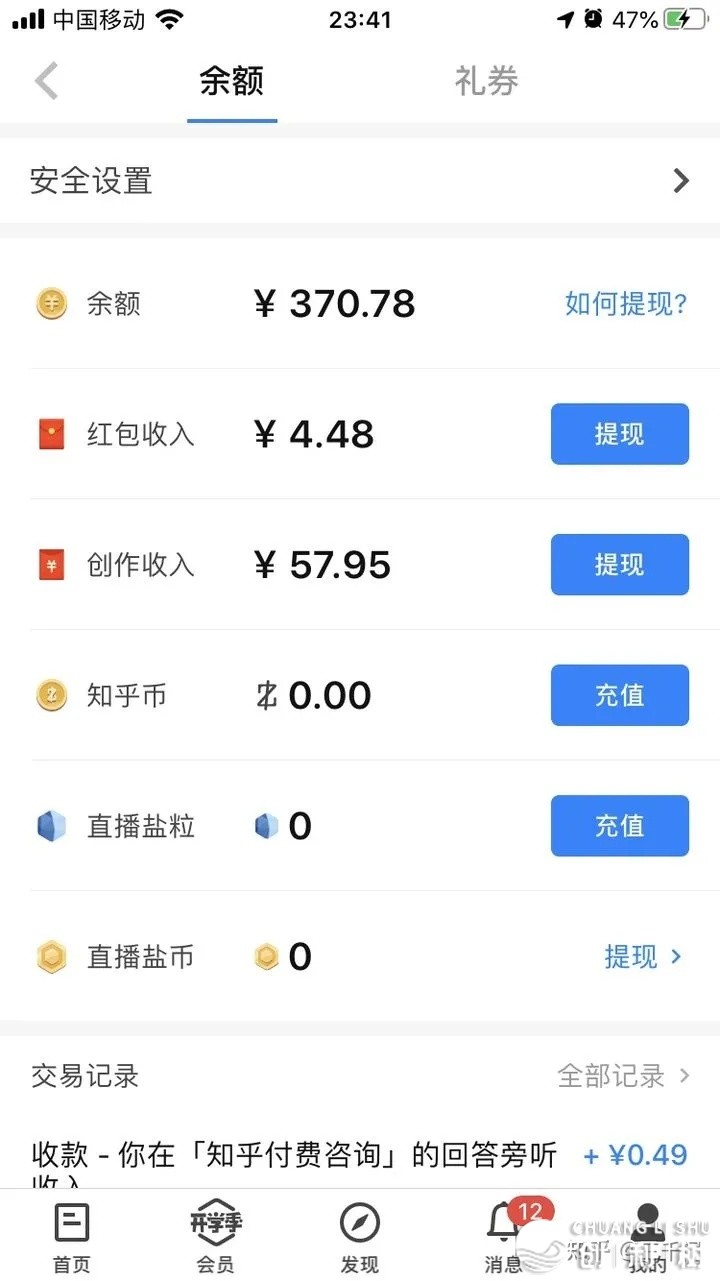Open 安全设置 row
This screenshot has height=1281, width=720.
pos(360,181)
